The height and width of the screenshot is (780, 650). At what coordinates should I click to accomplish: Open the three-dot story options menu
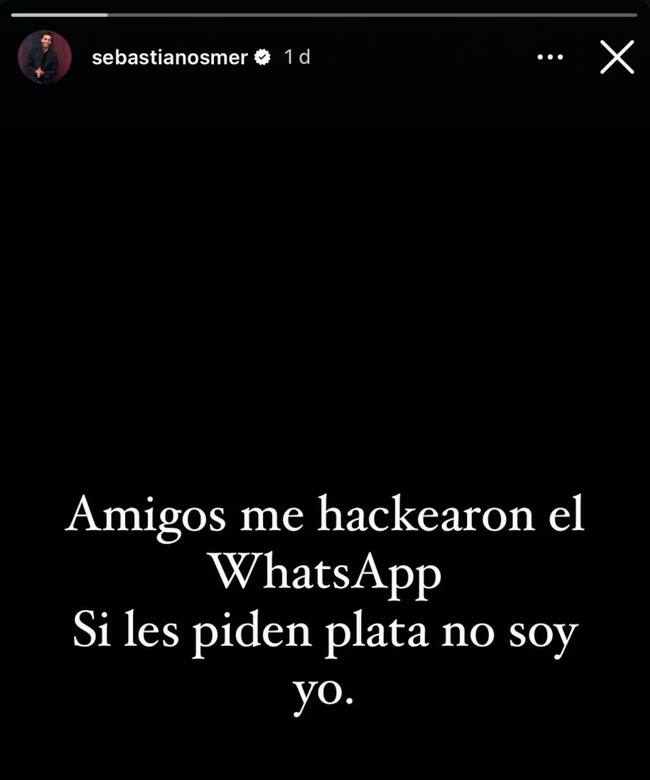pos(550,58)
